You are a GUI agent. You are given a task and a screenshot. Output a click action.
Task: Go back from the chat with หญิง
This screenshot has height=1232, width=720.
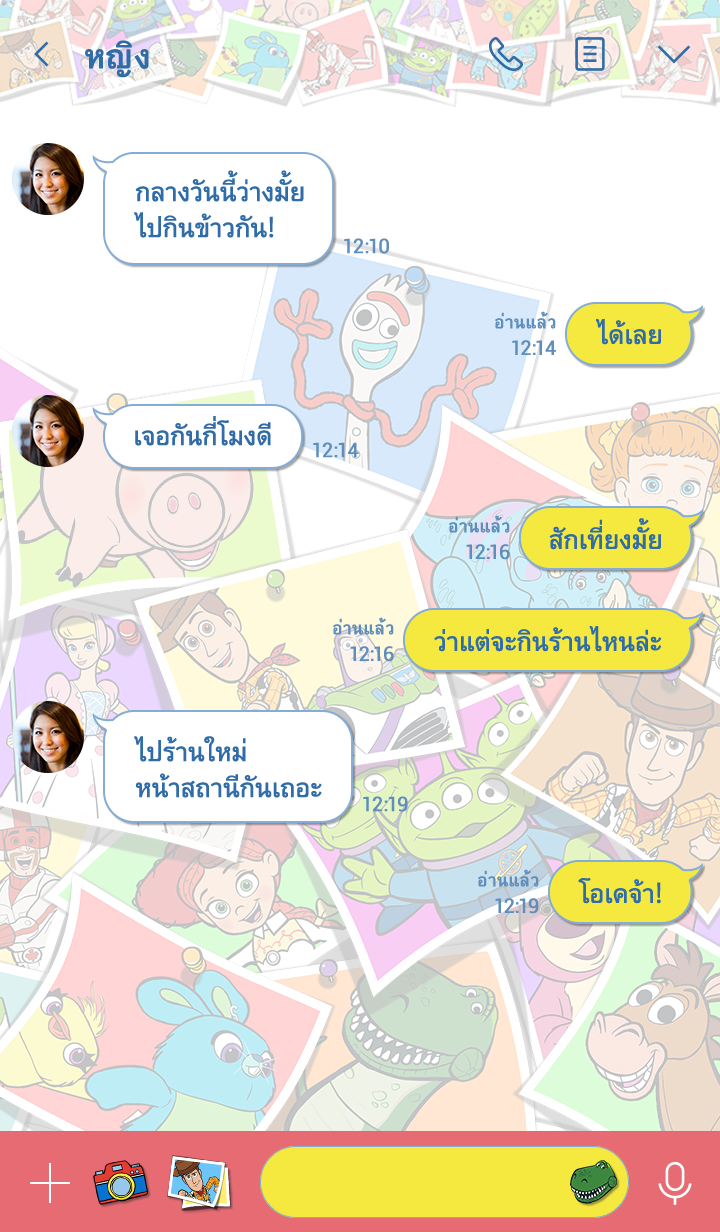coord(41,55)
